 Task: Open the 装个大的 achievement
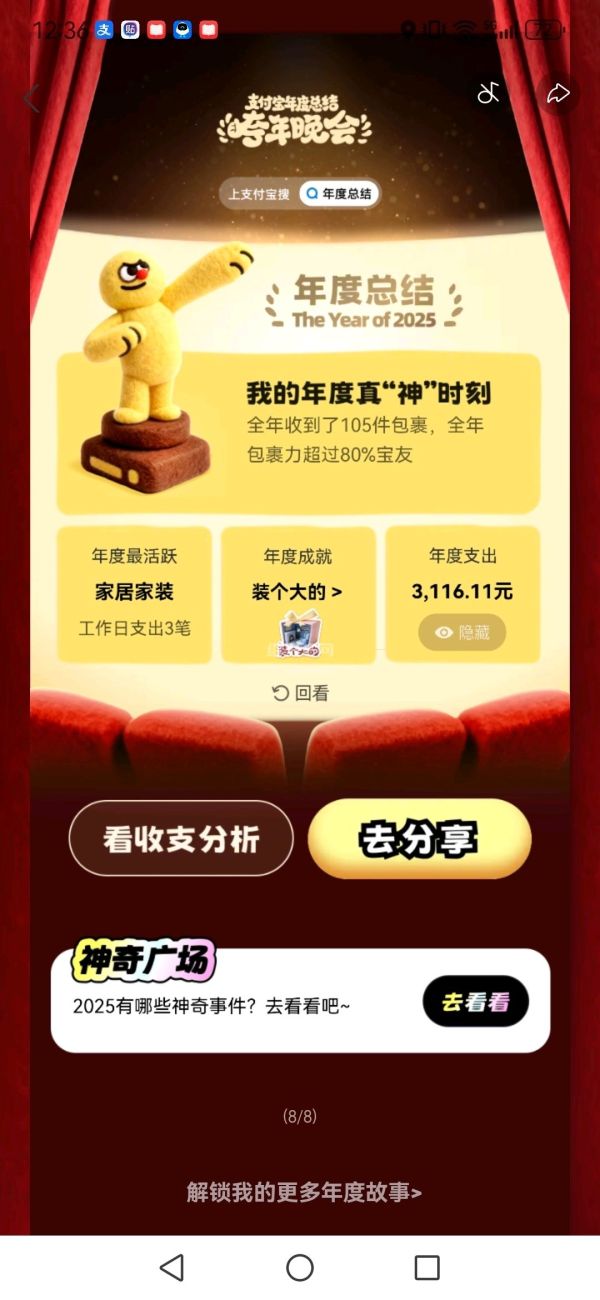[x=297, y=592]
